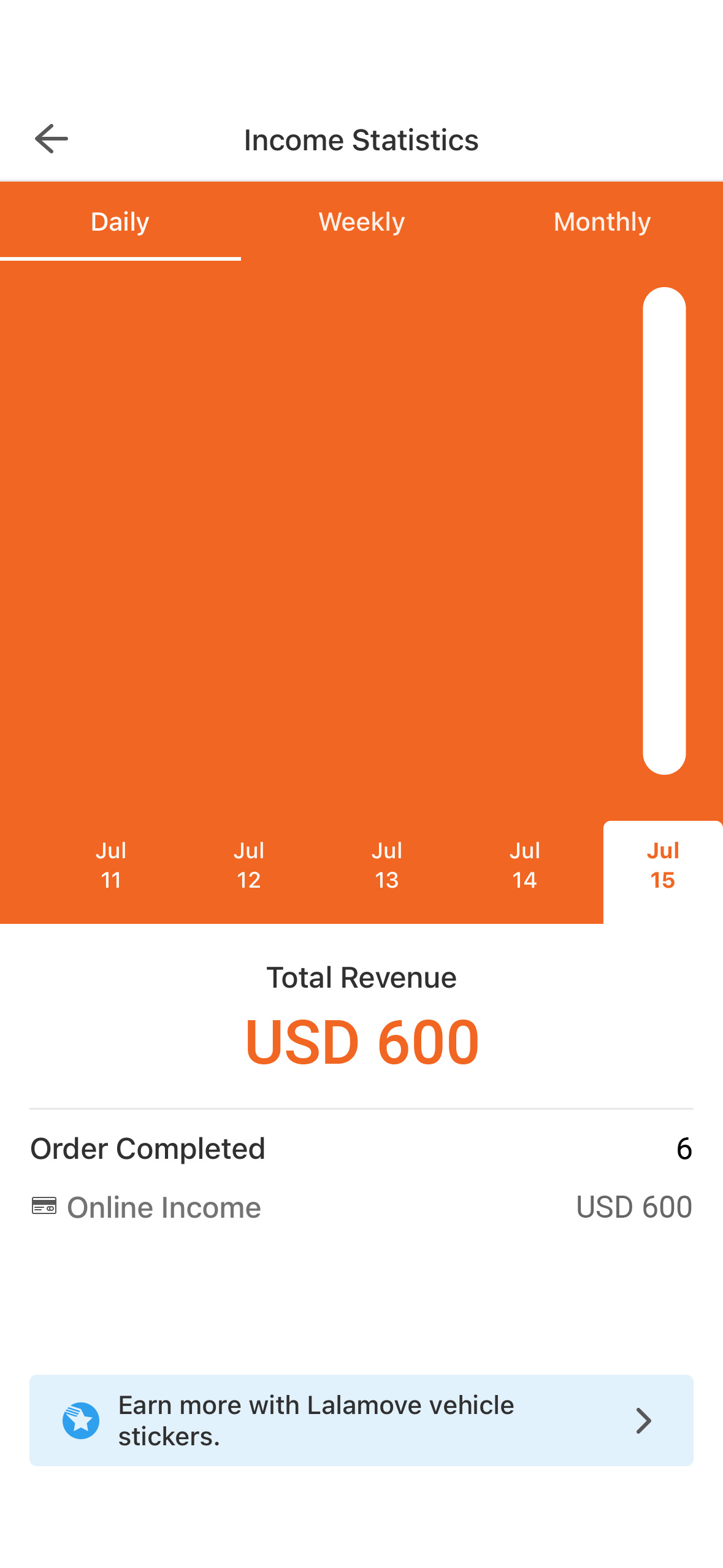Select the Daily tab
Image resolution: width=723 pixels, height=1568 pixels.
pyautogui.click(x=120, y=221)
